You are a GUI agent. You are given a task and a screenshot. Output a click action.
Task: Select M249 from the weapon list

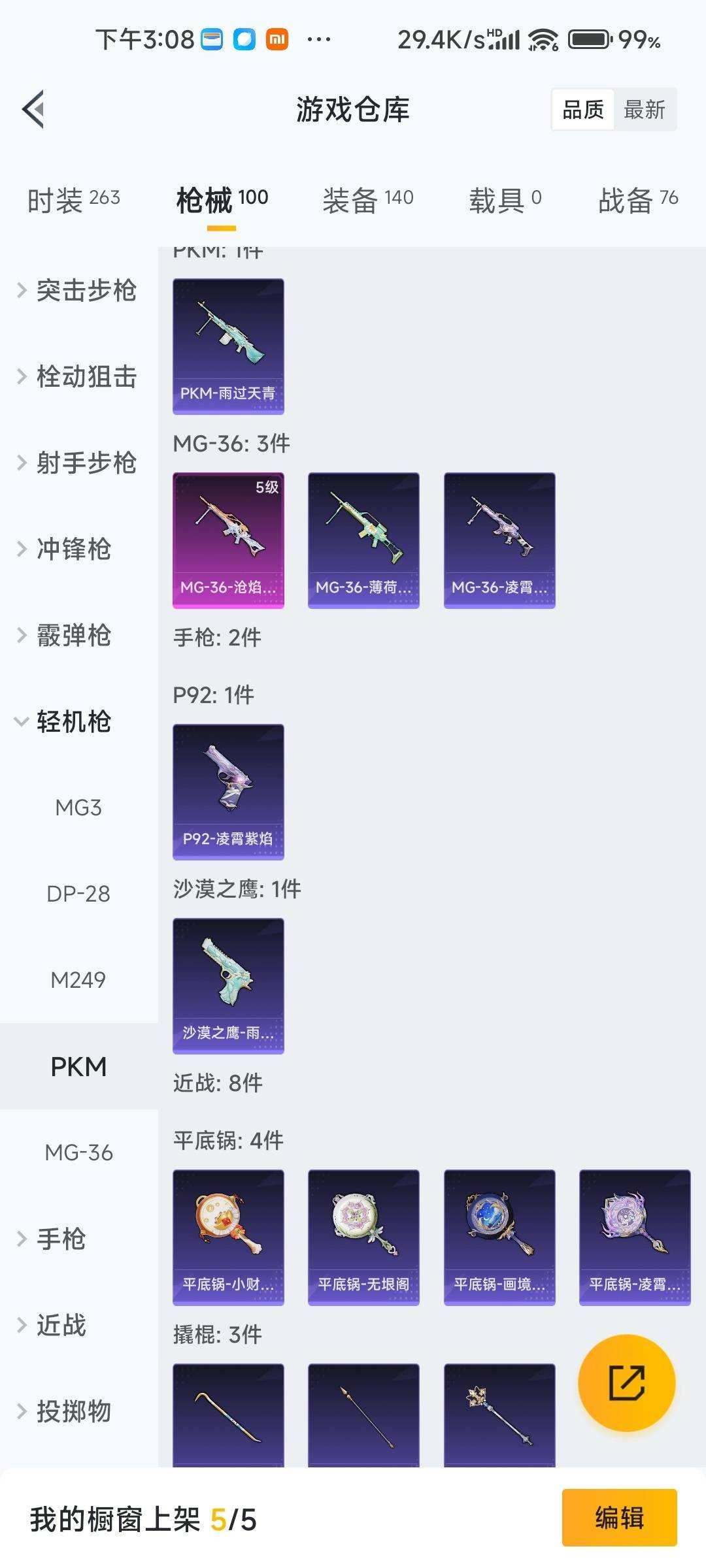(78, 980)
